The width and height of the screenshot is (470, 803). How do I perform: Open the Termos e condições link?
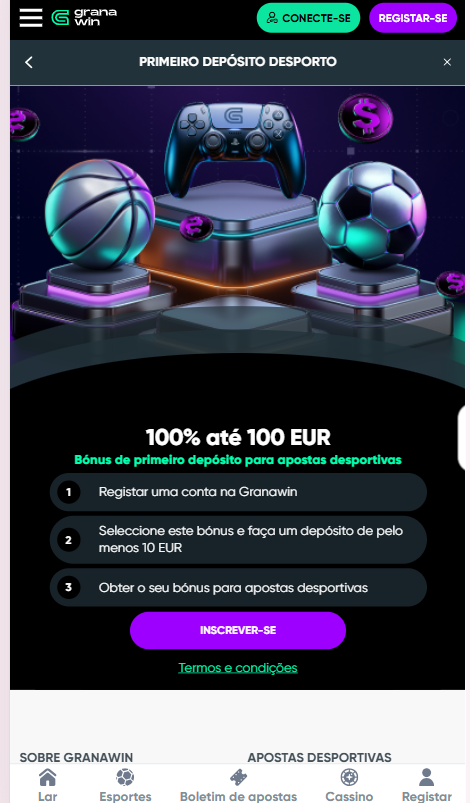tap(238, 668)
